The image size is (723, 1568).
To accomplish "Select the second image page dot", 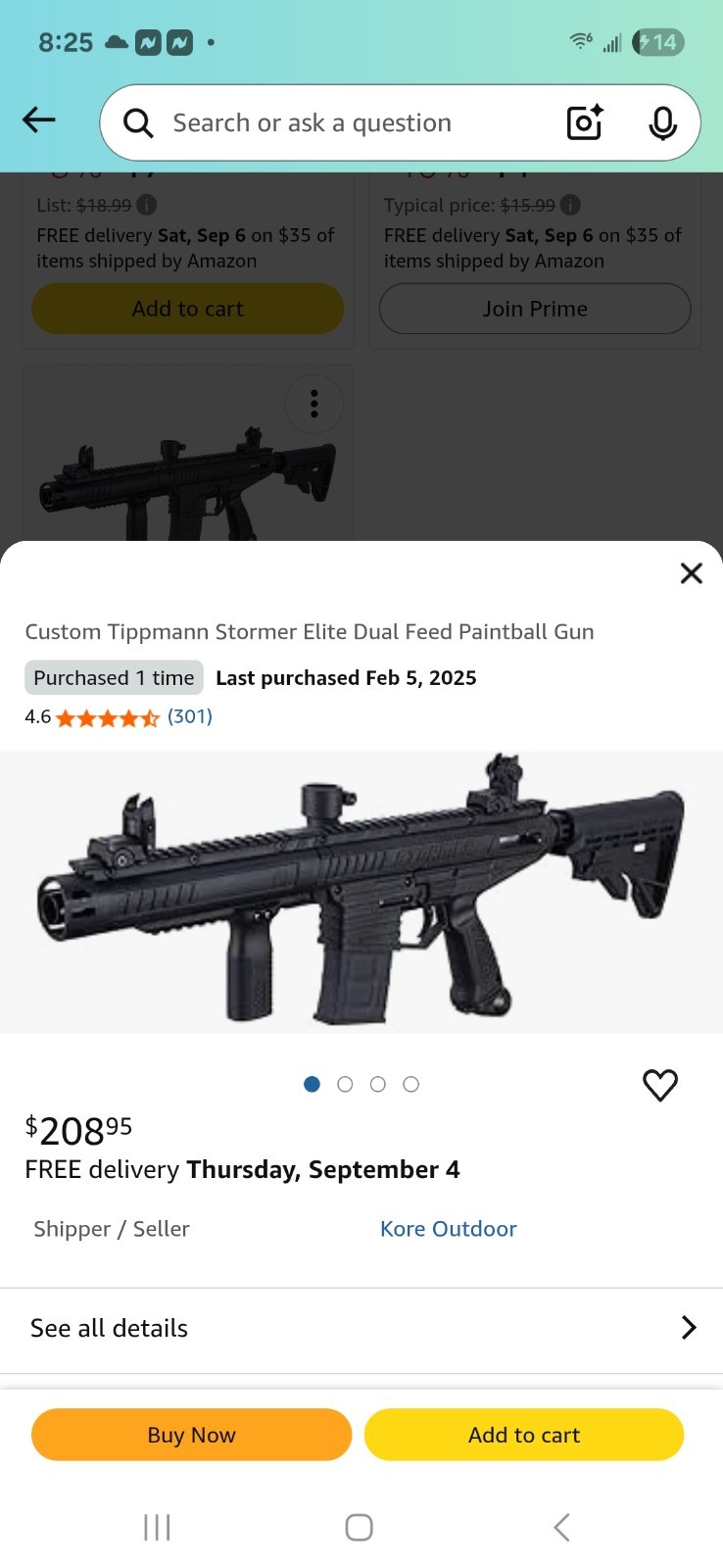I will pos(345,1084).
